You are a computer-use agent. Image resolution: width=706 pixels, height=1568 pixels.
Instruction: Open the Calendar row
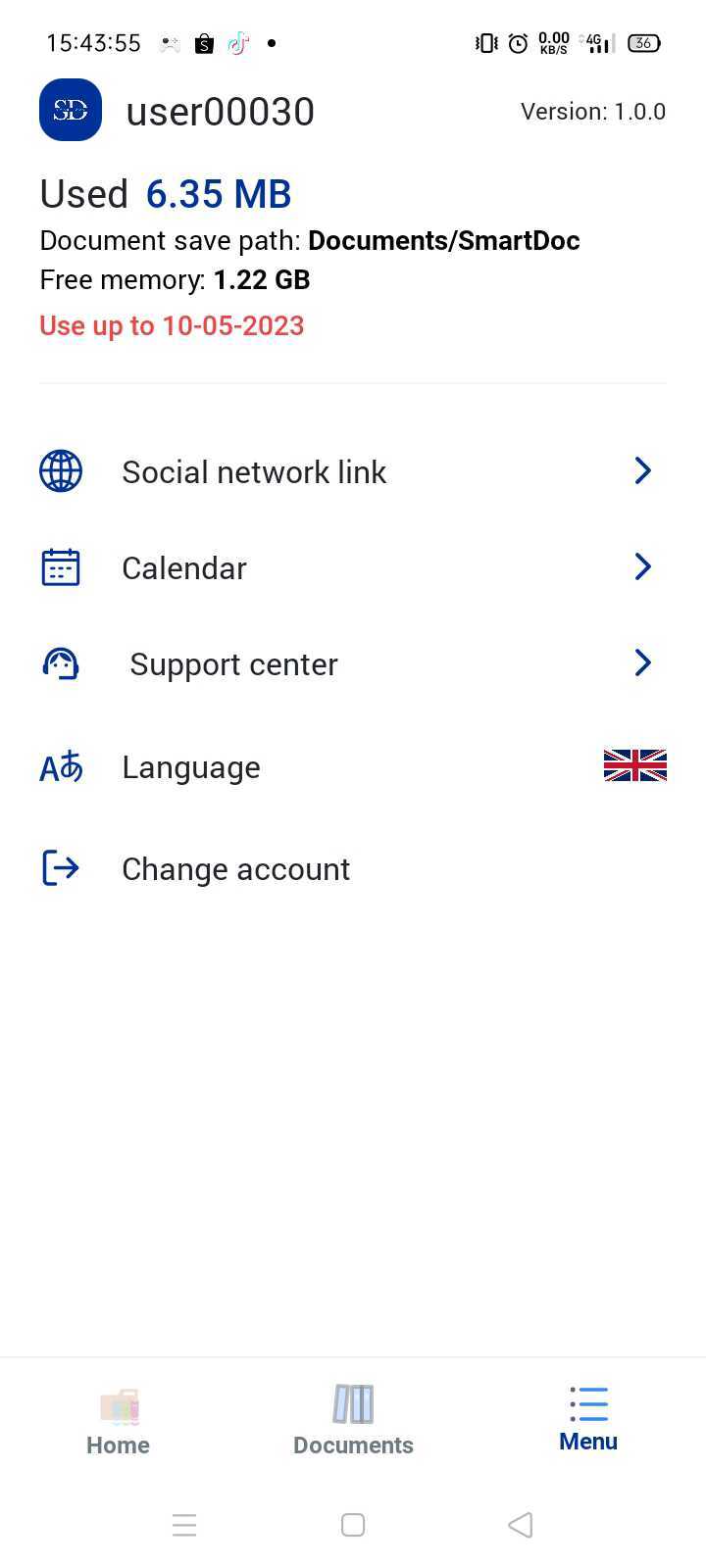click(353, 567)
